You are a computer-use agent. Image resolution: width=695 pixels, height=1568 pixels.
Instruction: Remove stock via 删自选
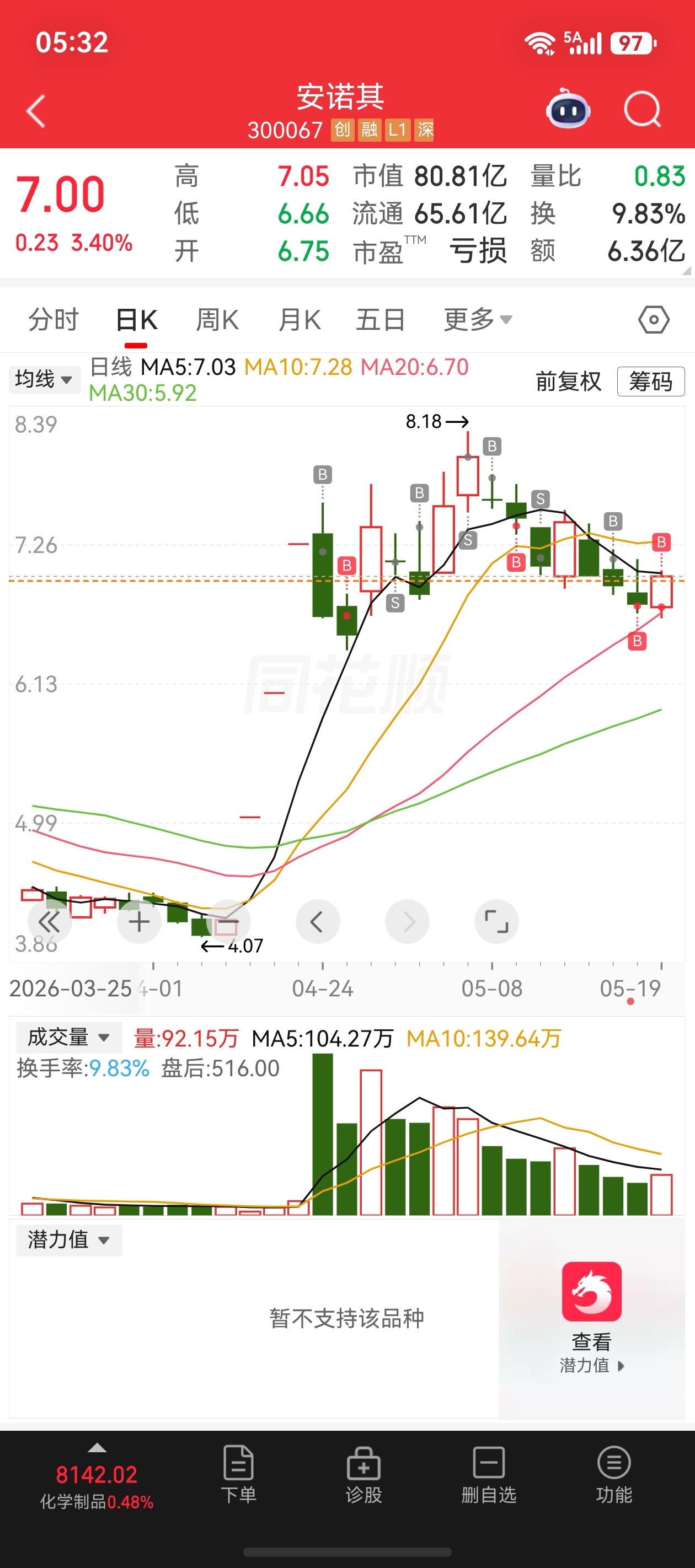489,1474
